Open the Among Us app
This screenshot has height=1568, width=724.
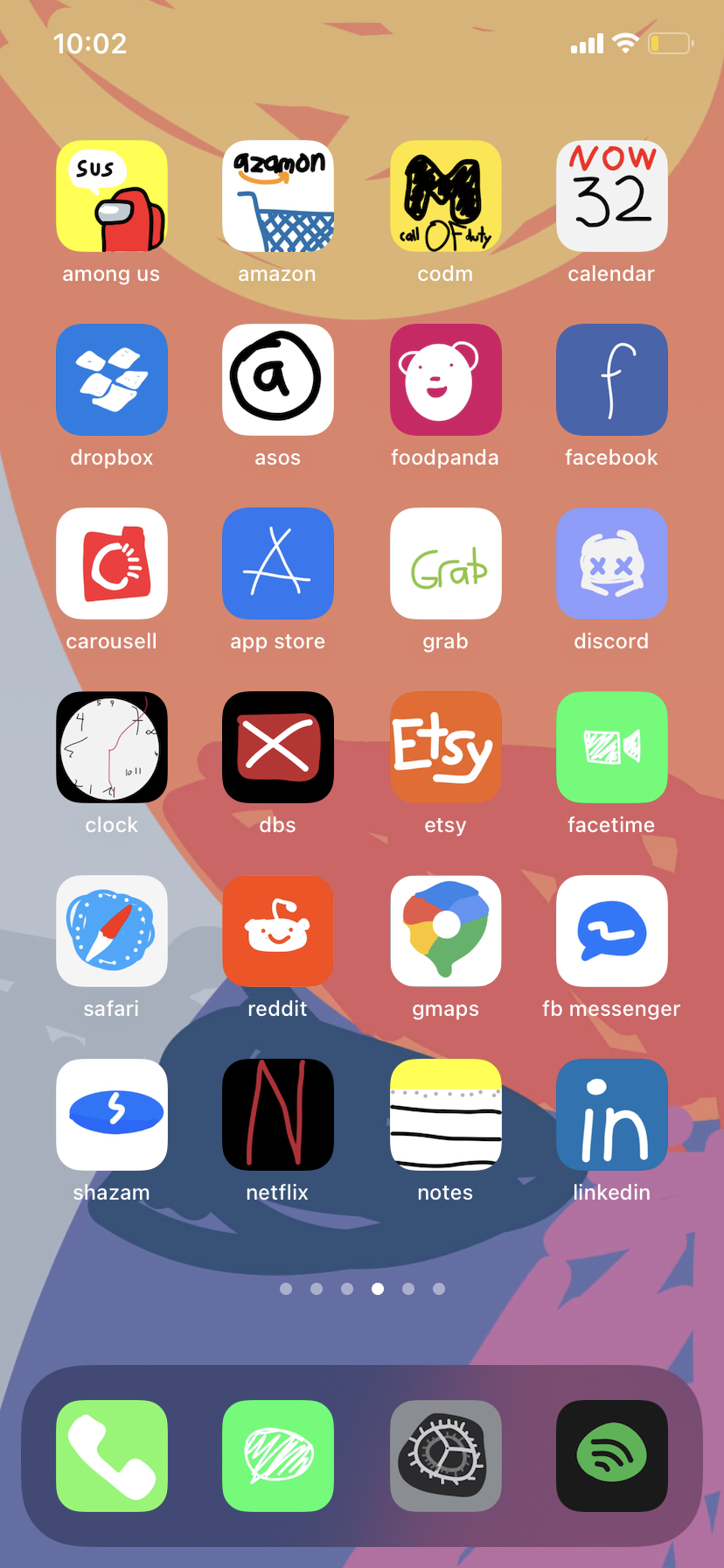point(112,196)
